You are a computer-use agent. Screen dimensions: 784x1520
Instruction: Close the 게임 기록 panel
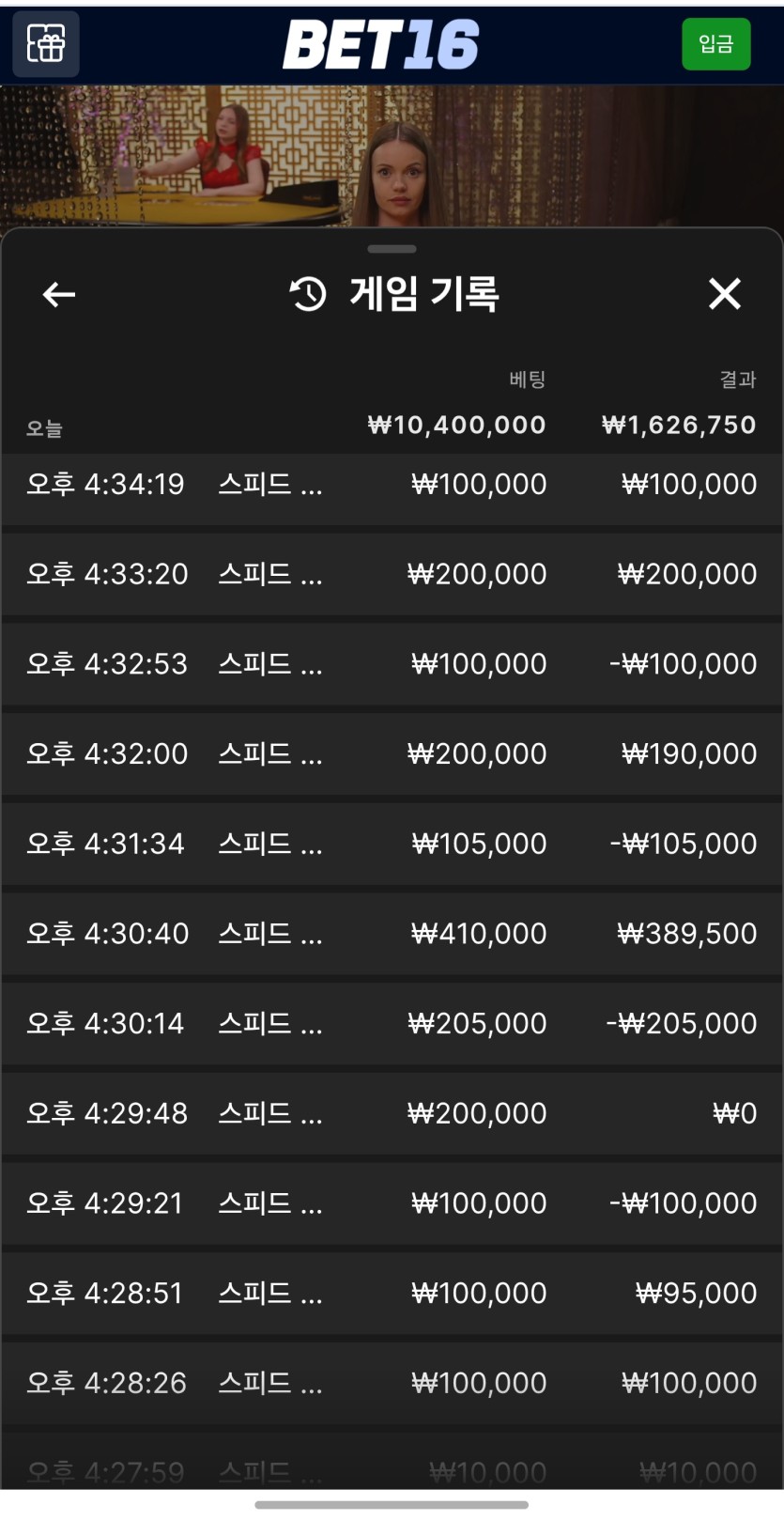pos(725,294)
